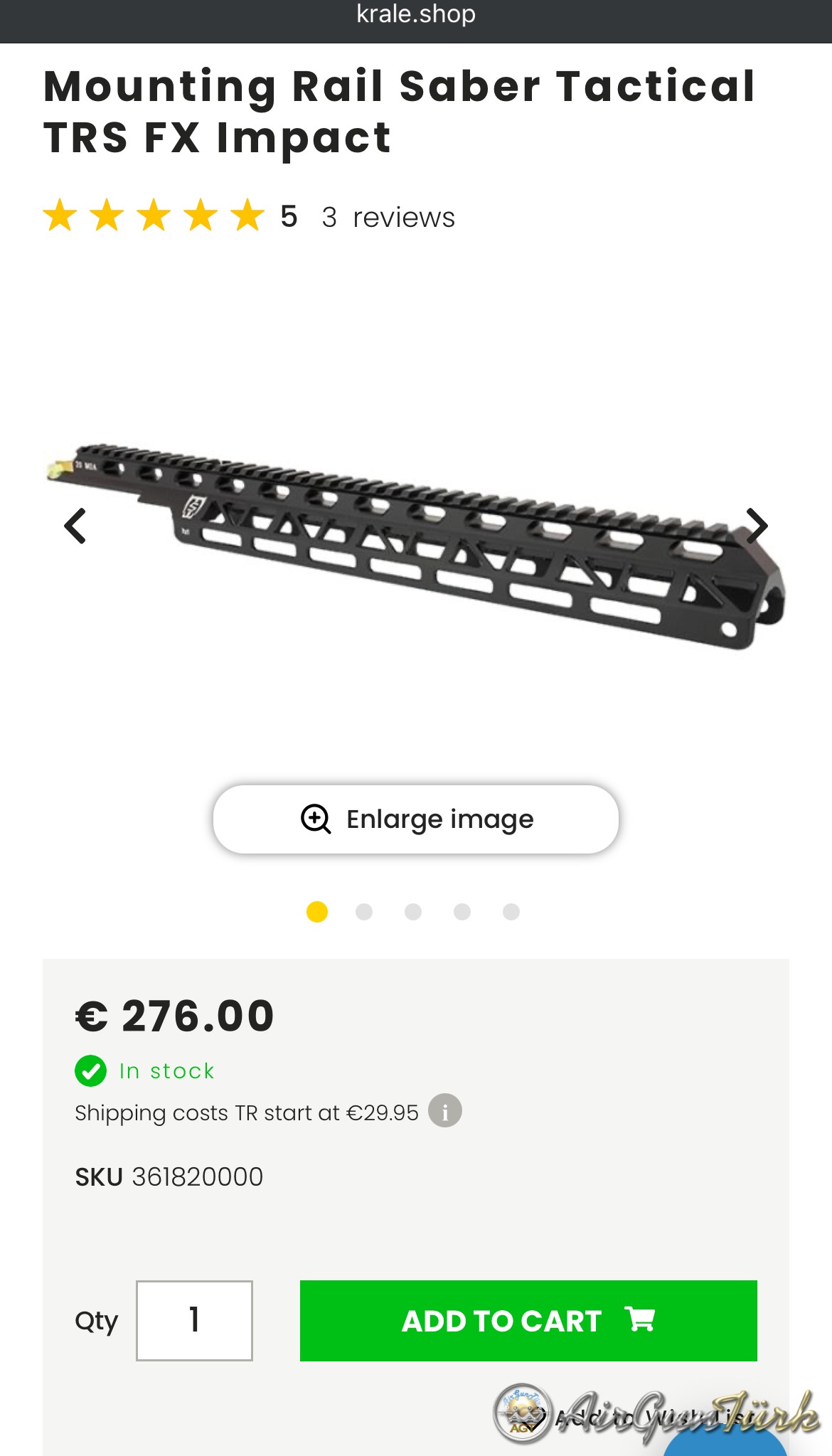Open the 3 reviews link

pos(388,218)
